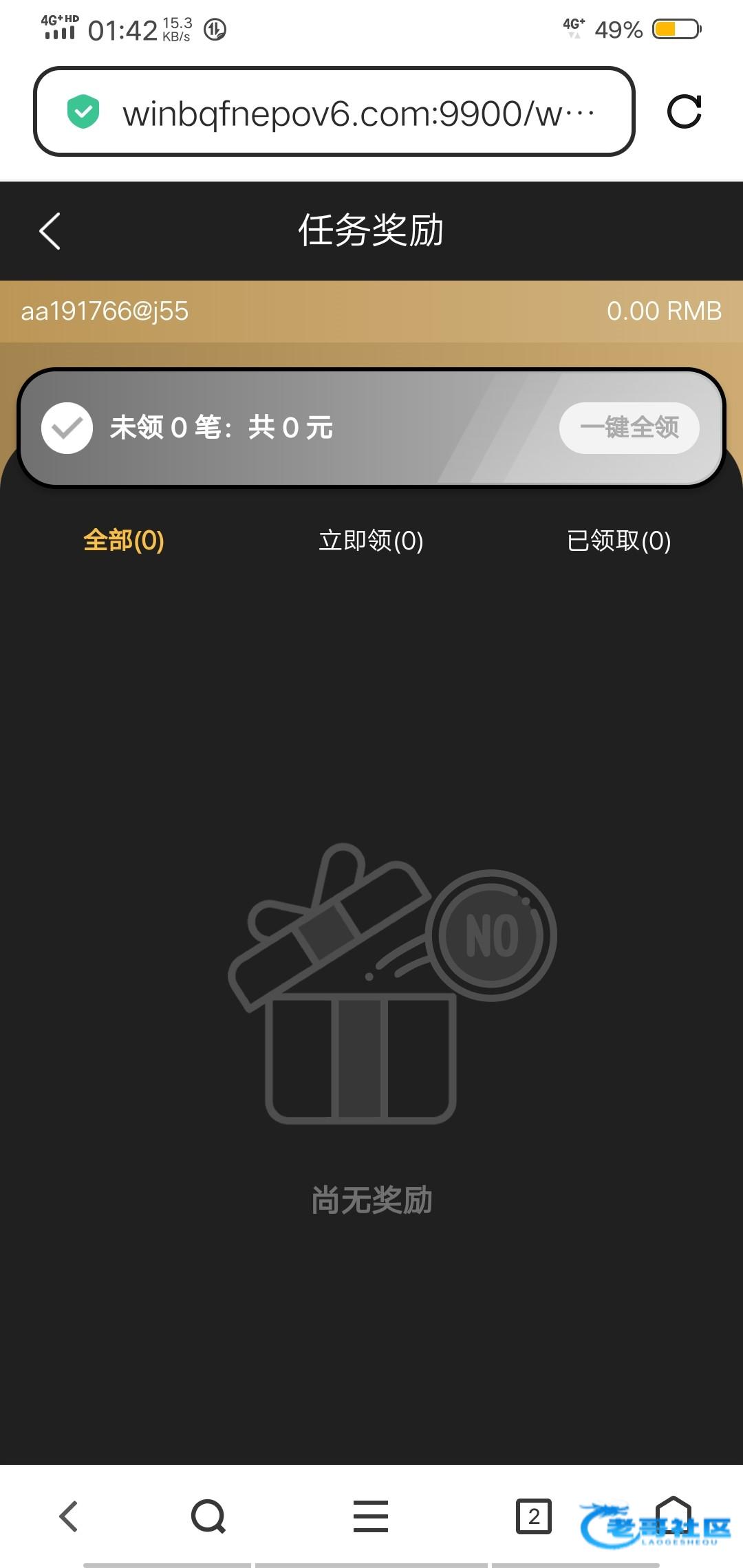
Task: Go to the browser home page
Action: pyautogui.click(x=673, y=1513)
